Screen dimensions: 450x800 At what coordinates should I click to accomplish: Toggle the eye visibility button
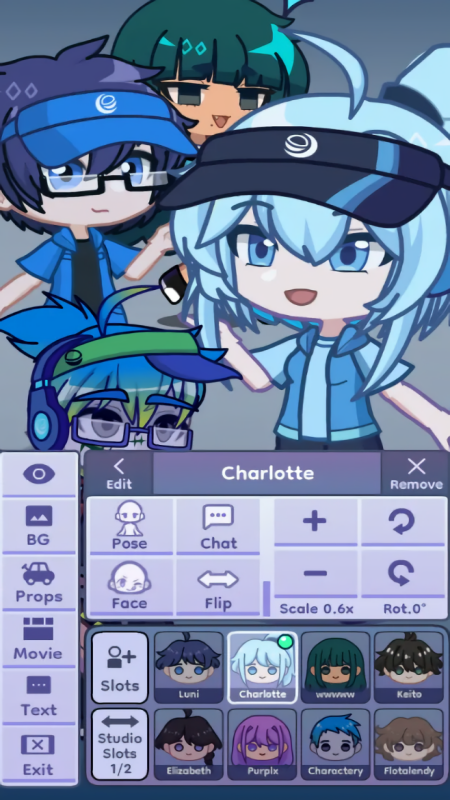[39, 474]
